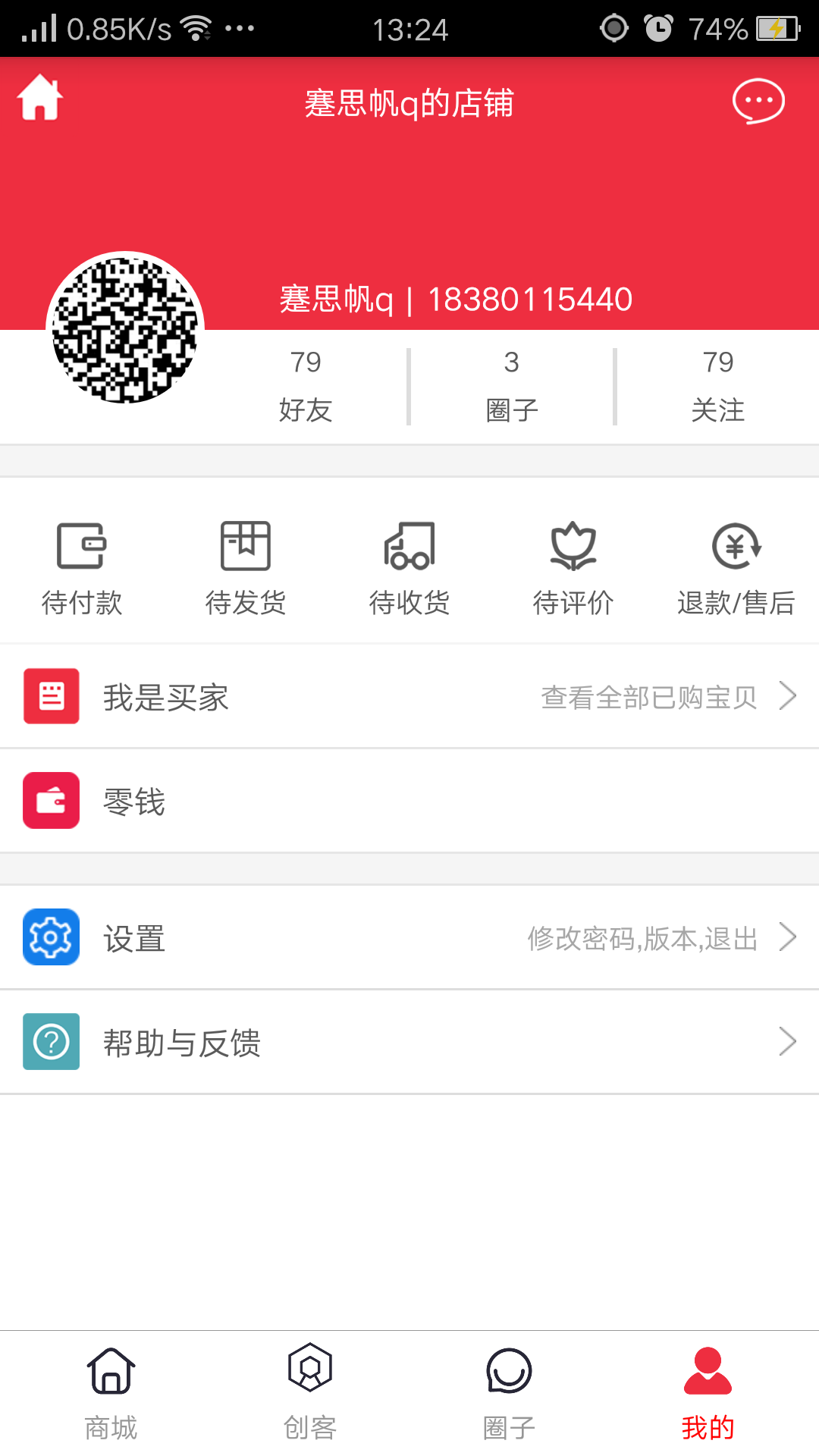Open 待发货 orders awaiting shipment

246,567
